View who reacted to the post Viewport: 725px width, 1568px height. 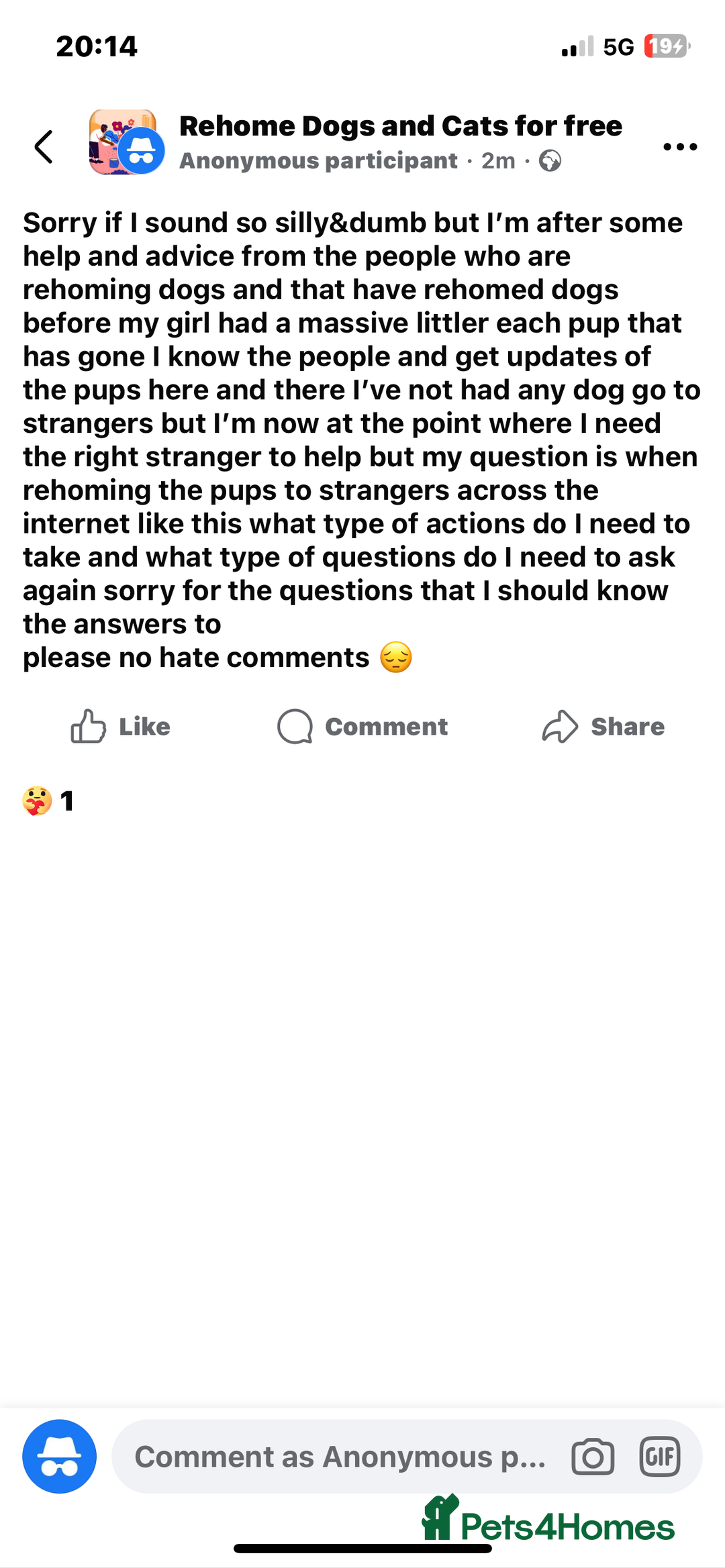click(x=48, y=801)
